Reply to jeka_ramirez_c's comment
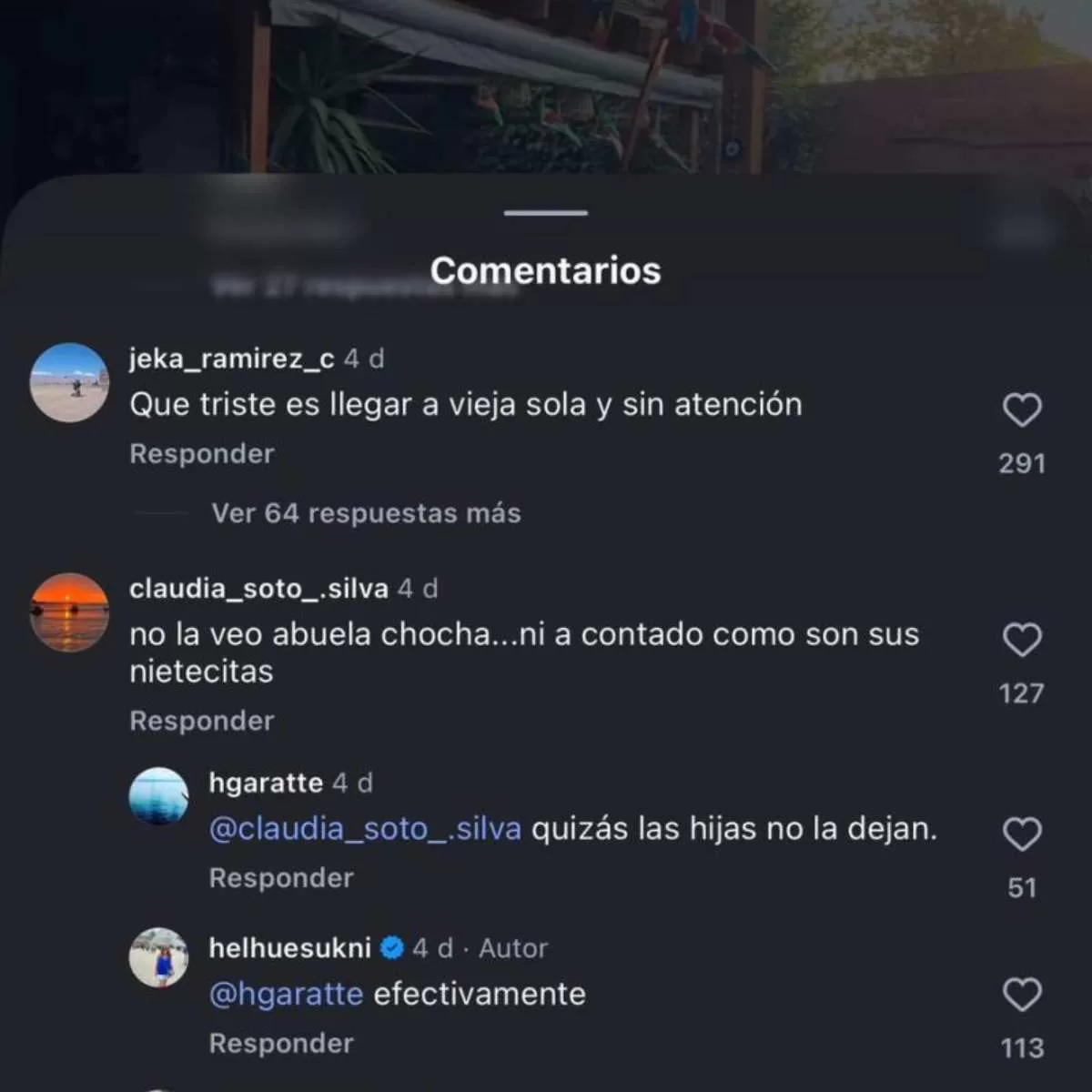The width and height of the screenshot is (1092, 1092). (201, 453)
